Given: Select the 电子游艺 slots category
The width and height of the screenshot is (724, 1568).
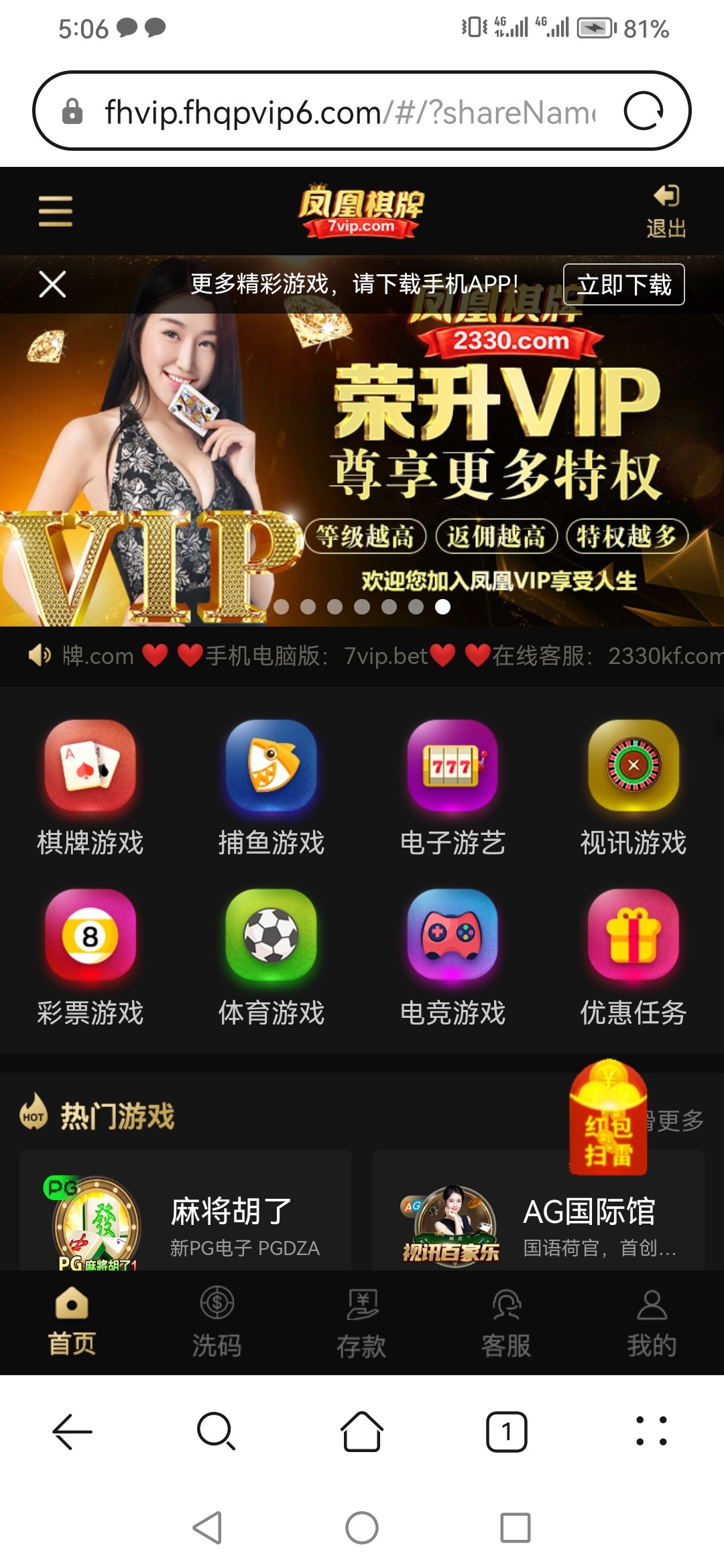Looking at the screenshot, I should 452,787.
